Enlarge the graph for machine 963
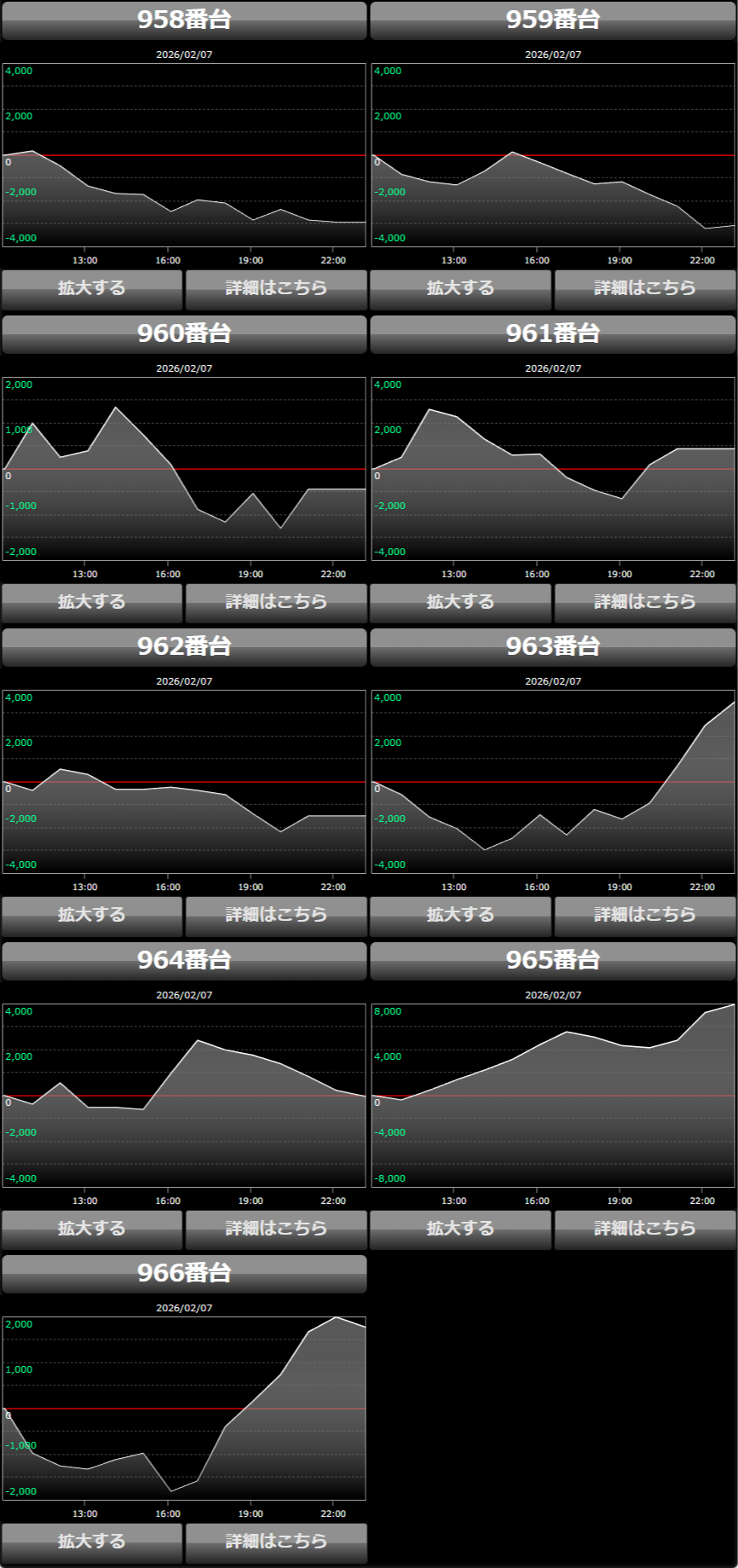 coord(460,916)
